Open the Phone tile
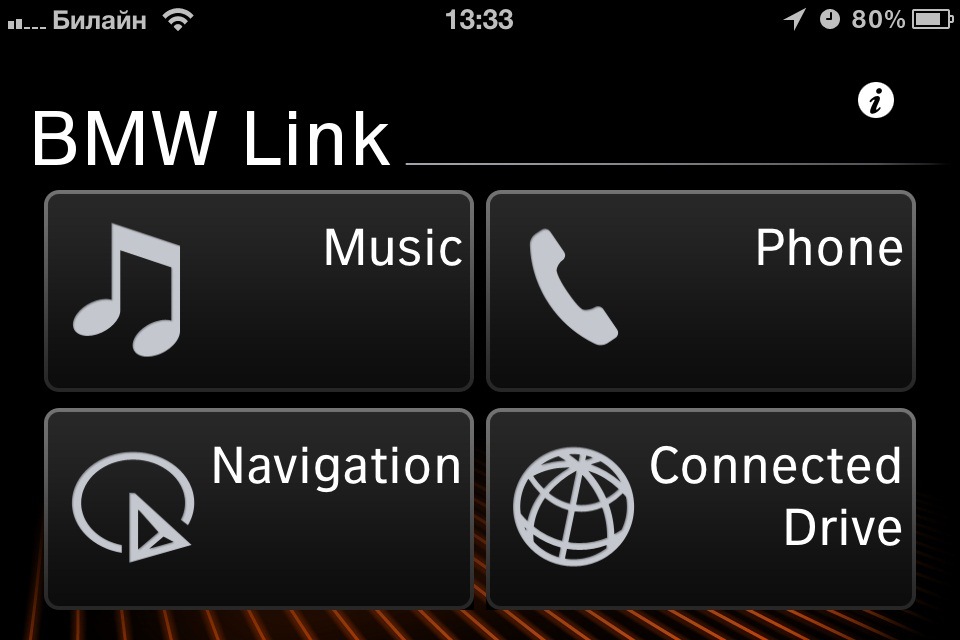Image resolution: width=960 pixels, height=640 pixels. [x=700, y=291]
